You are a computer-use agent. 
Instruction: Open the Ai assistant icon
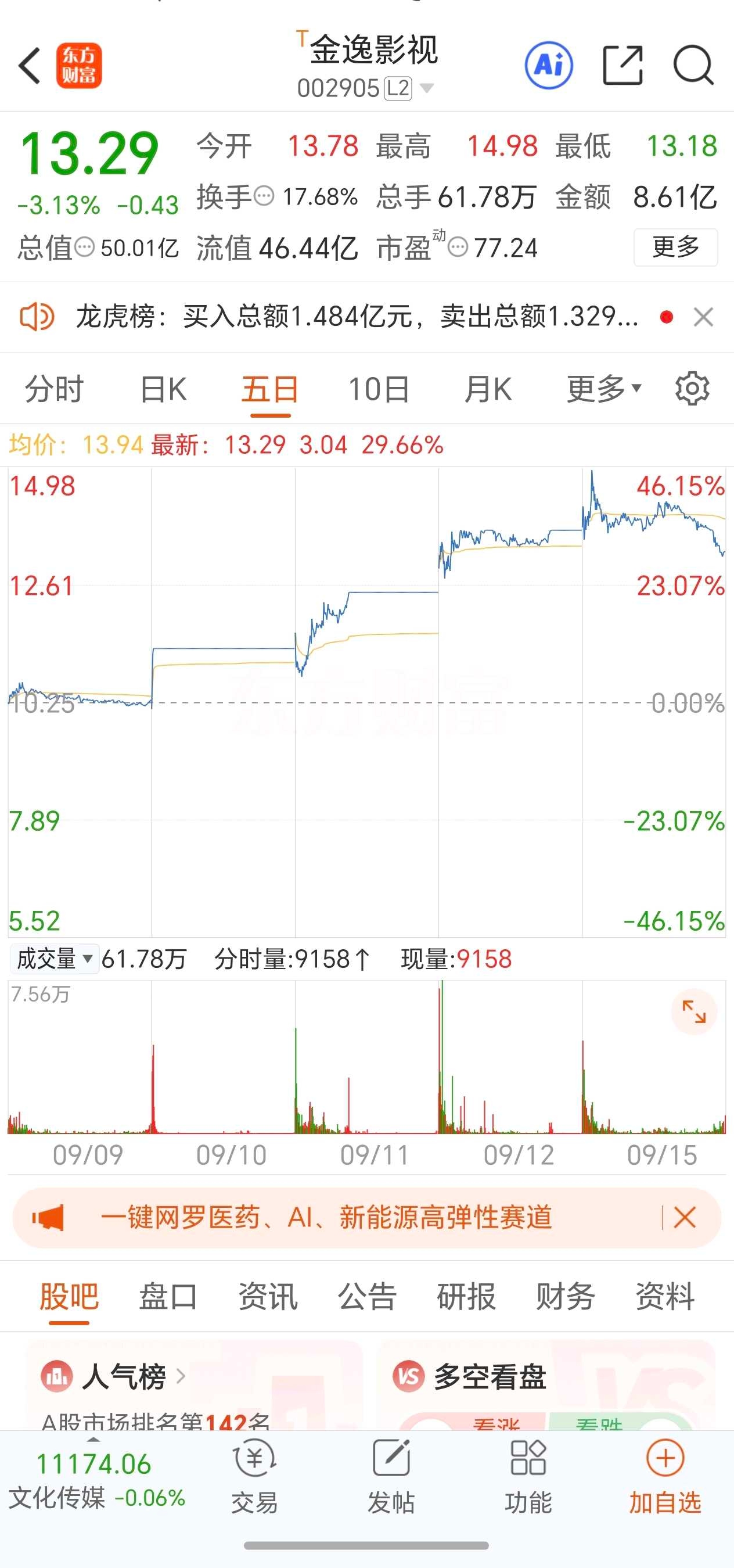tap(548, 65)
